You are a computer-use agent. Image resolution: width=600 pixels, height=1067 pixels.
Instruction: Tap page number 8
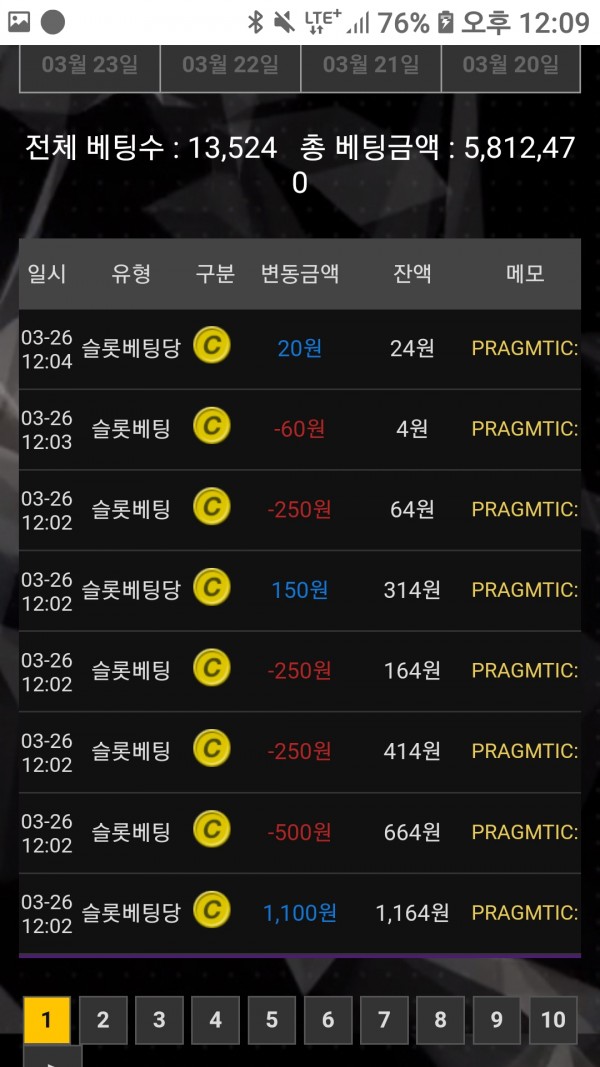pos(440,1020)
